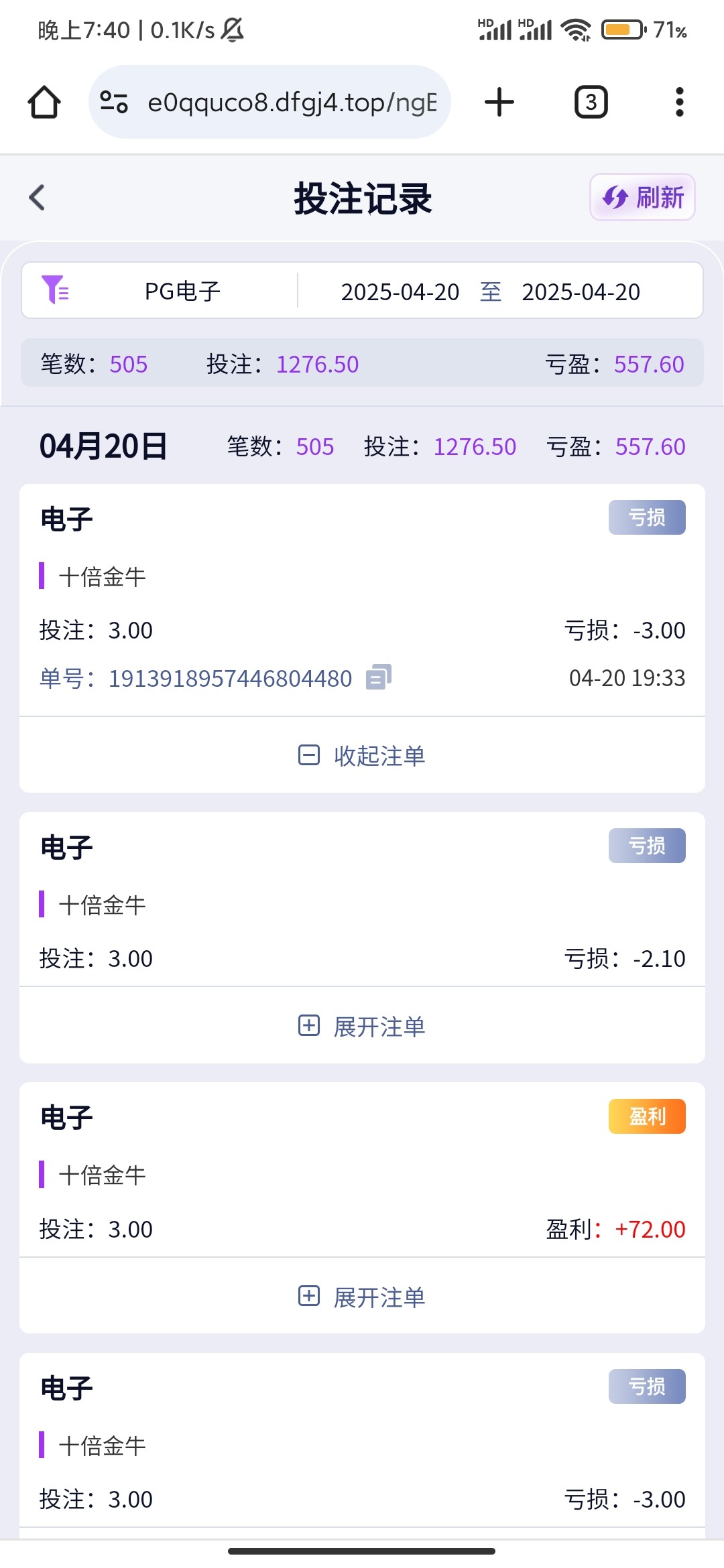Open the browser overflow menu
Image resolution: width=724 pixels, height=1568 pixels.
[680, 102]
